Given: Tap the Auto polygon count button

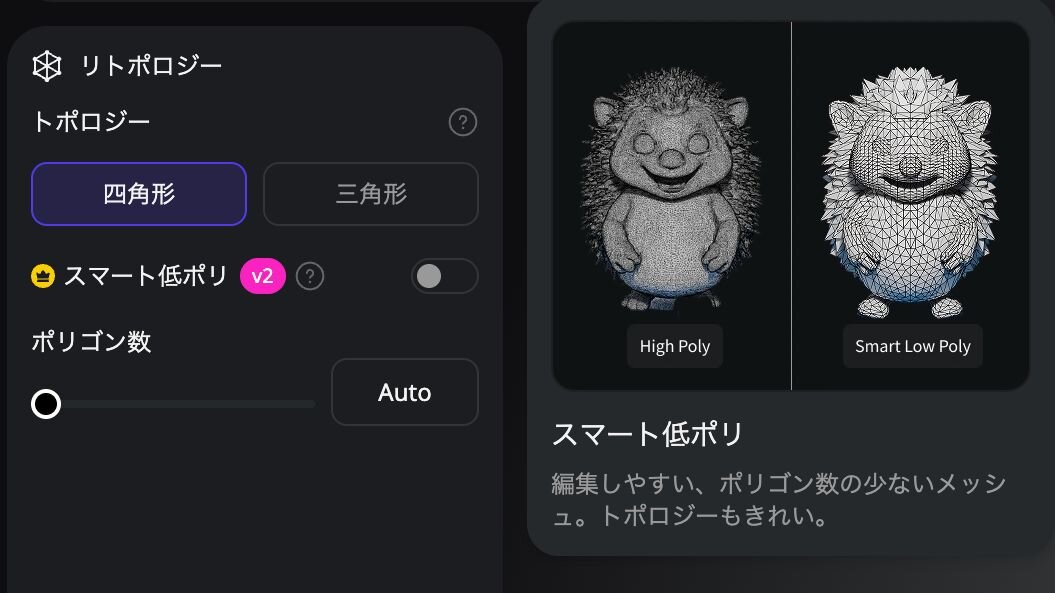Looking at the screenshot, I should point(404,392).
